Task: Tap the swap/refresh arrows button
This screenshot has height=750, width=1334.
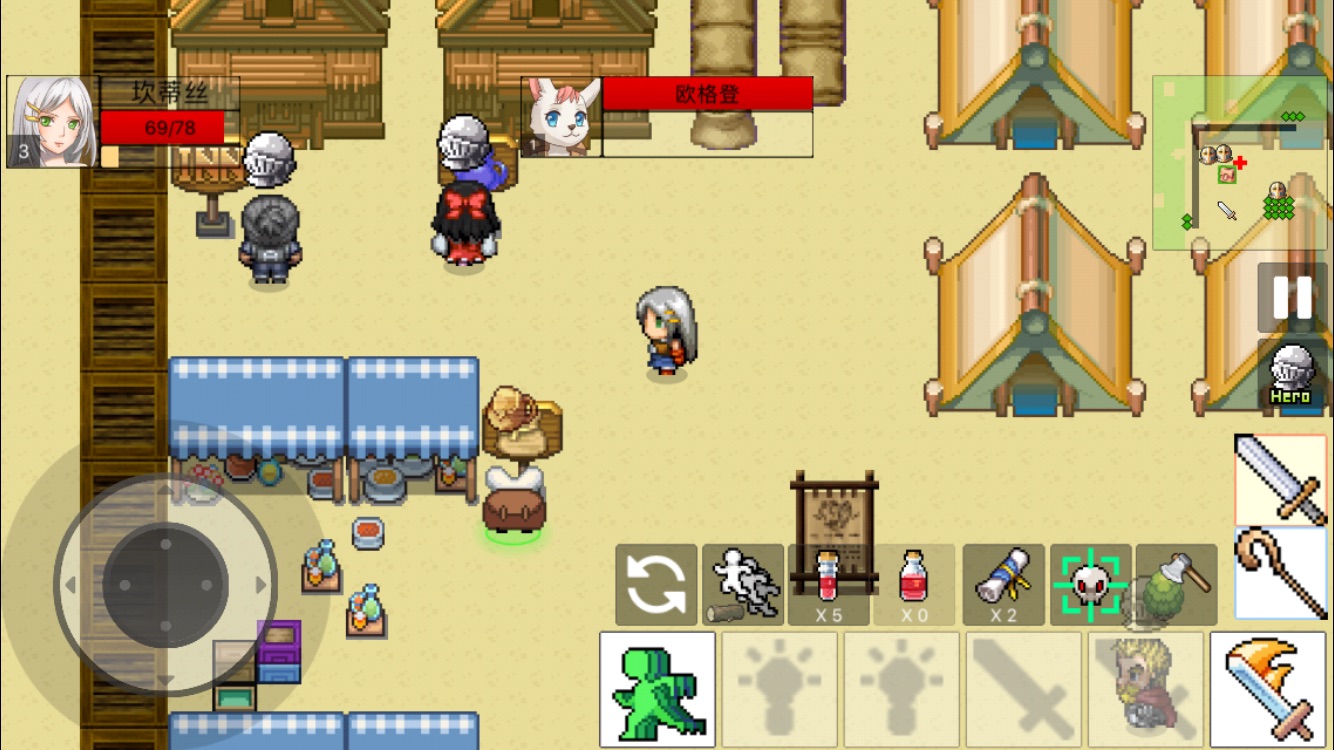Action: click(656, 584)
